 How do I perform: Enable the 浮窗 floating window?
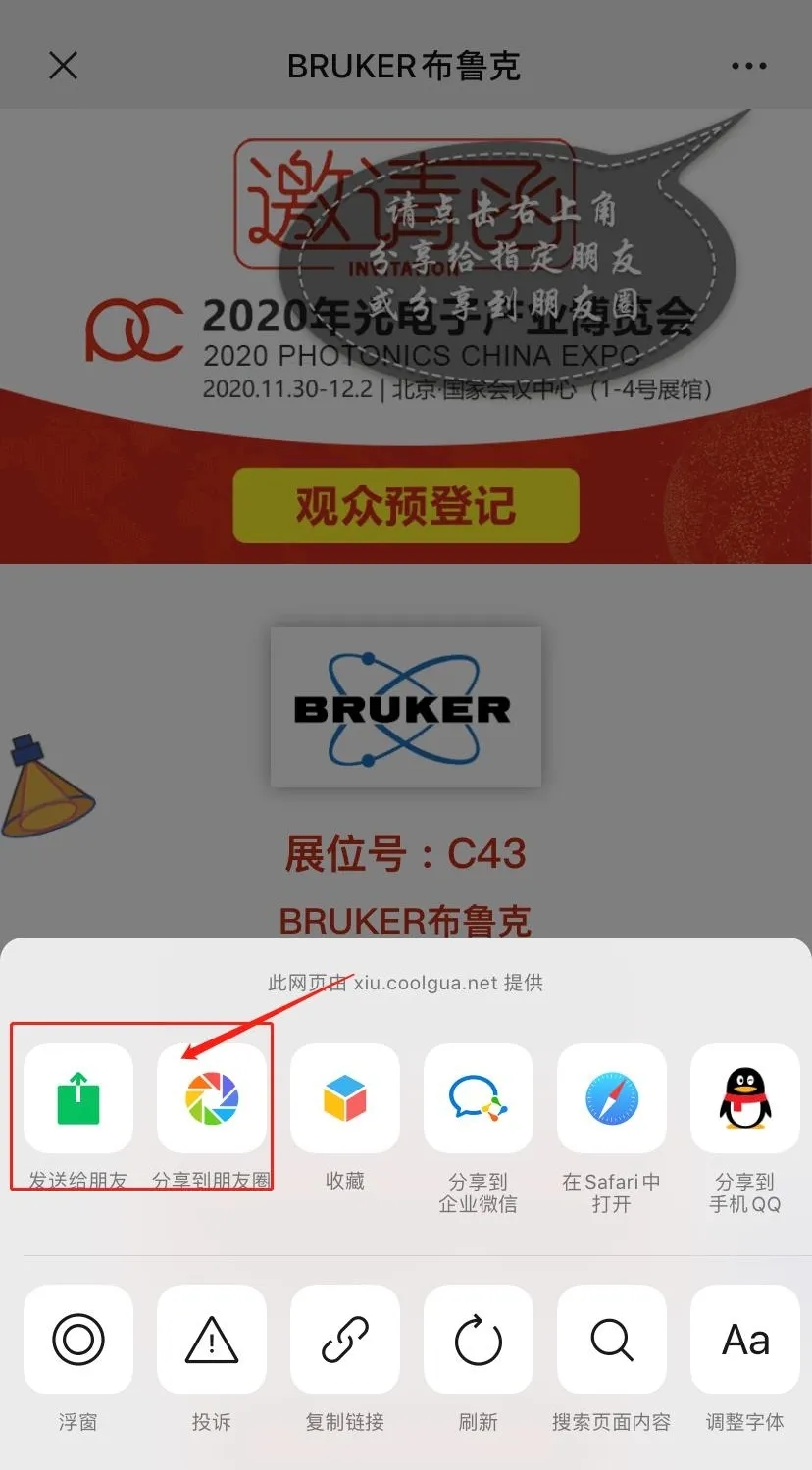(x=78, y=1340)
